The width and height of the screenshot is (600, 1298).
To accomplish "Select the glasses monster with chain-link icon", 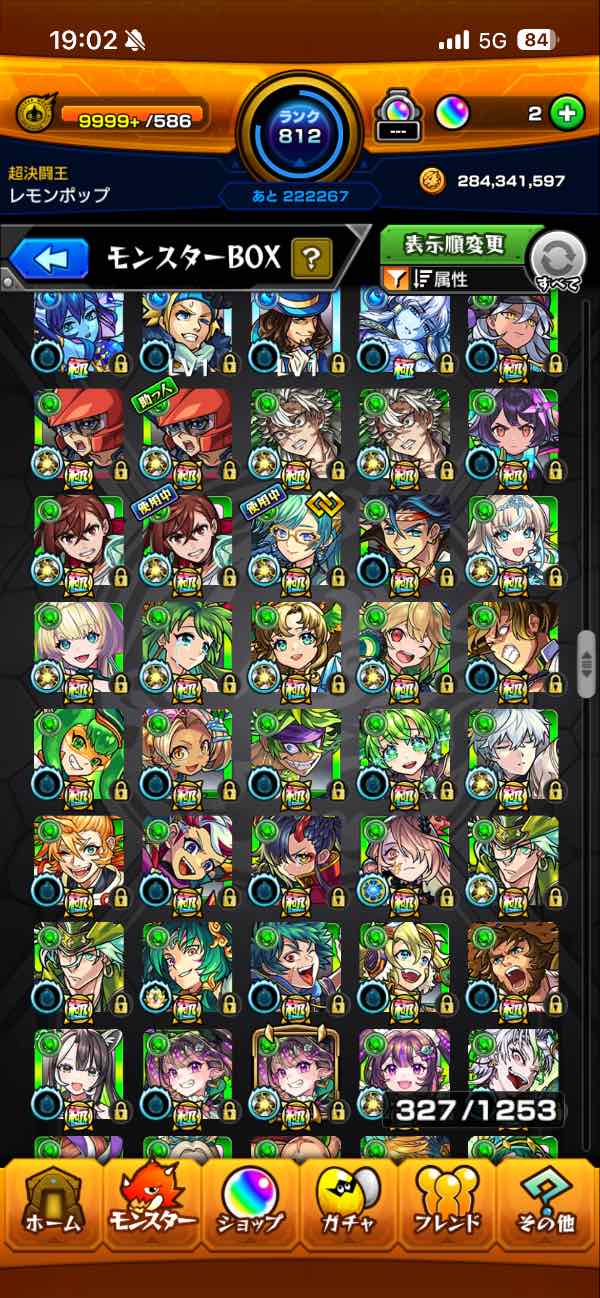I will [x=296, y=540].
